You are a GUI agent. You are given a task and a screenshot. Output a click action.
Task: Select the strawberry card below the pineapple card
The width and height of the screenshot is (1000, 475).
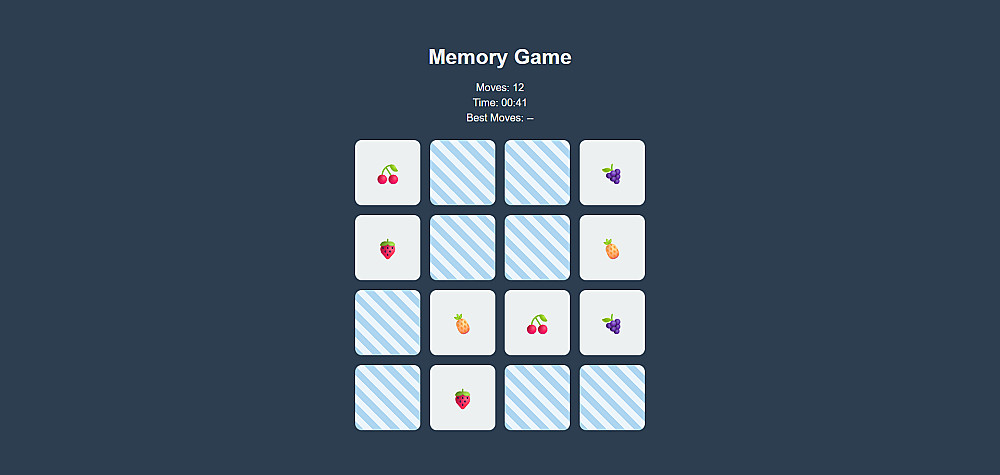(x=462, y=398)
